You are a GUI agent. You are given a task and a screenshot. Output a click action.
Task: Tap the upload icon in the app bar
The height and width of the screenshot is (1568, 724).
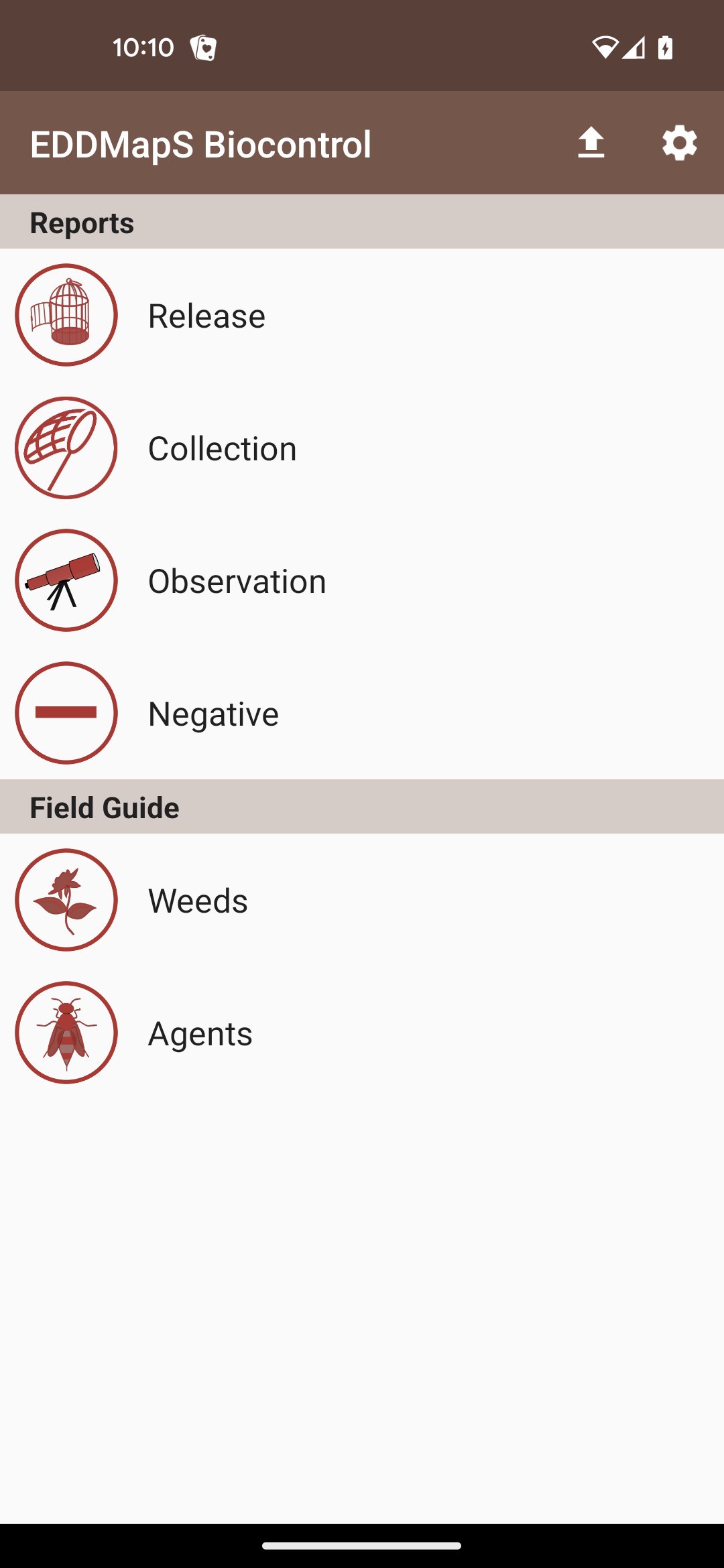[x=591, y=143]
